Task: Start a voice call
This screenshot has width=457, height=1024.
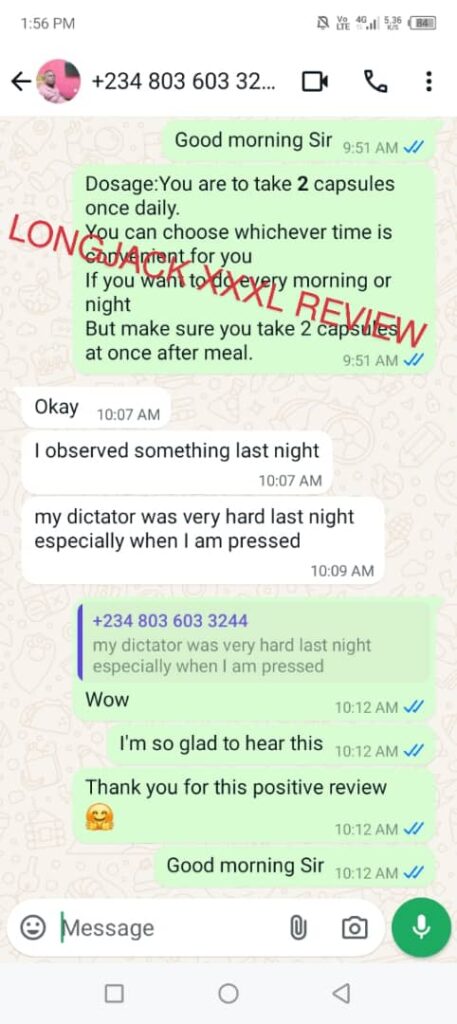Action: coord(375,82)
